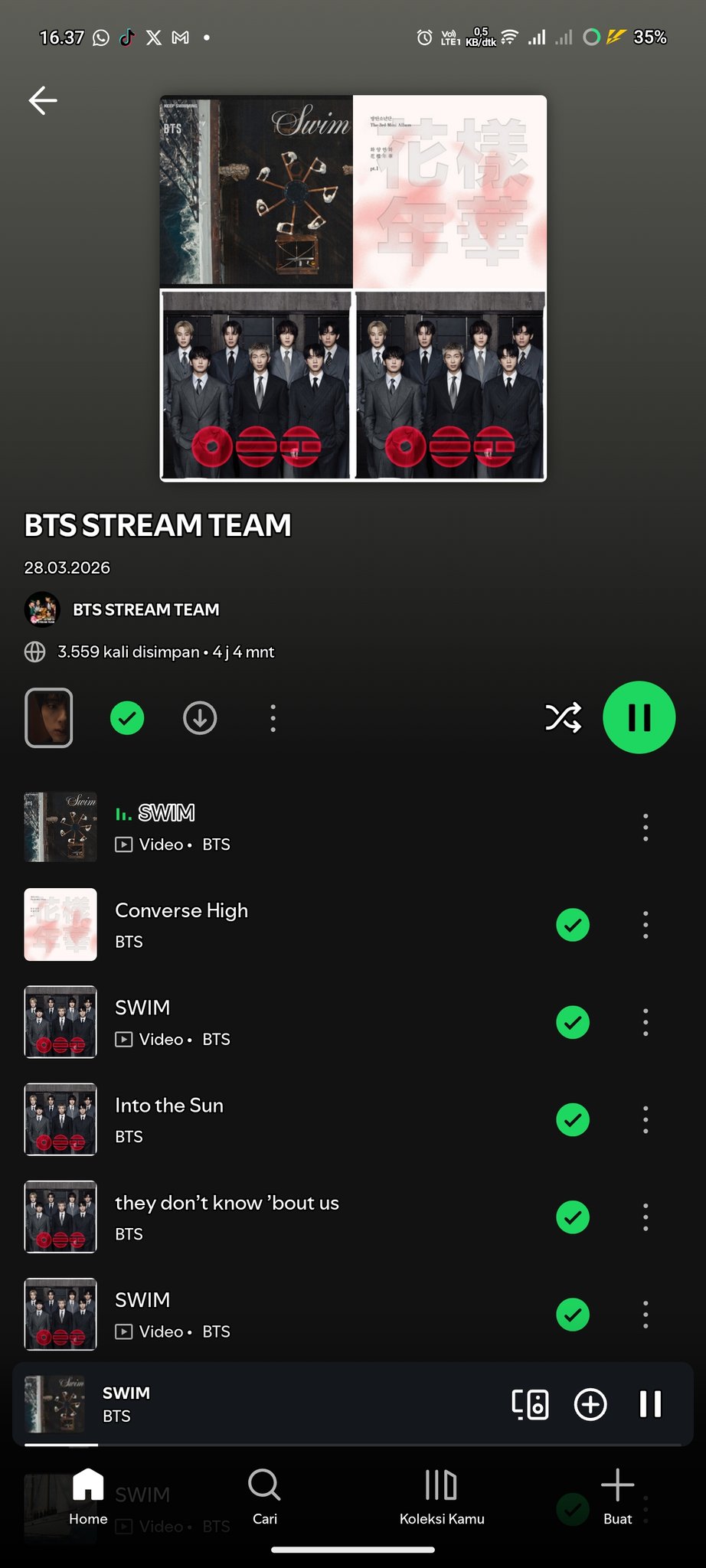Viewport: 706px width, 1568px height.
Task: Pause playback from the mini player
Action: [x=650, y=1404]
